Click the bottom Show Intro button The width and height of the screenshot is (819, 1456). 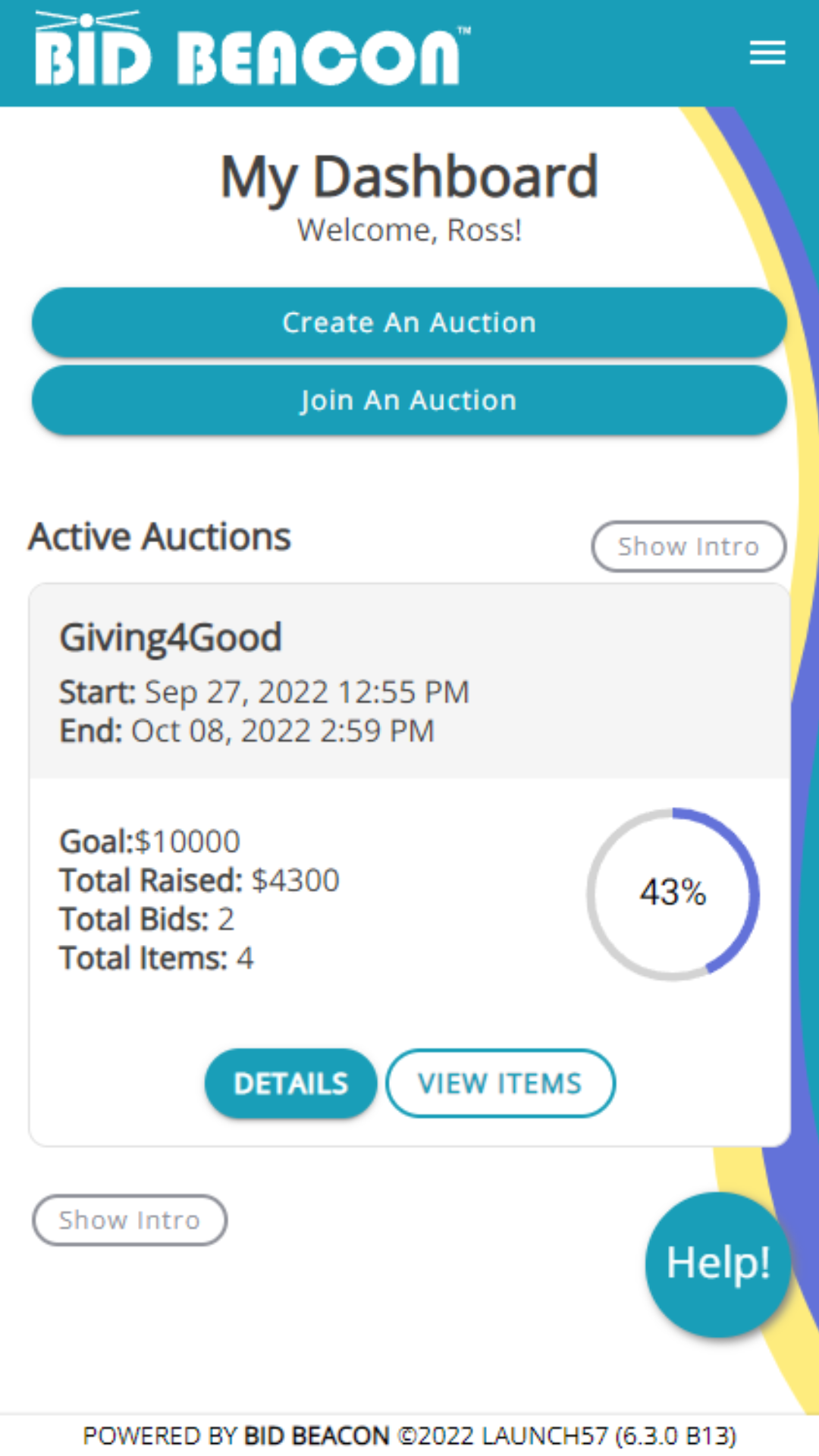130,1219
